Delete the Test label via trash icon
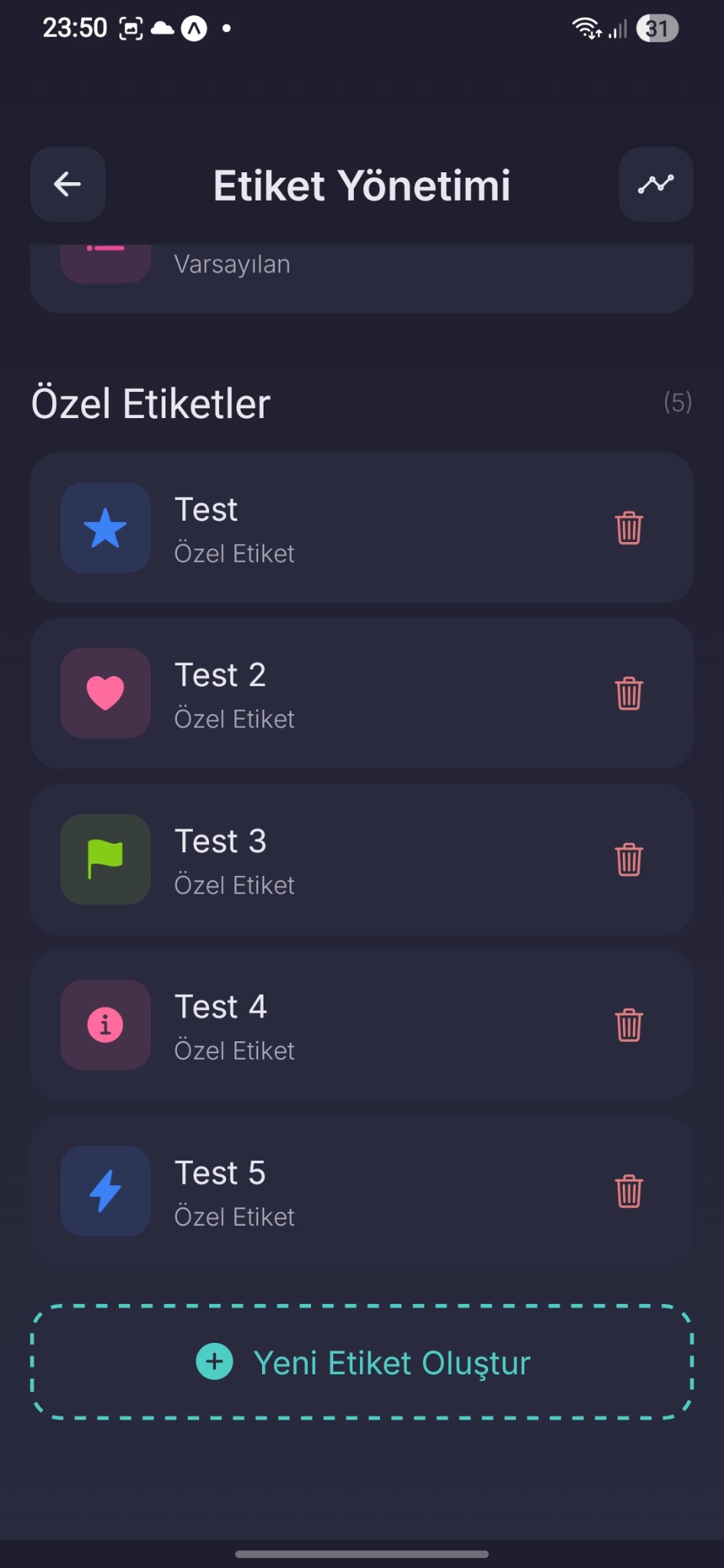This screenshot has height=1568, width=724. (x=628, y=528)
